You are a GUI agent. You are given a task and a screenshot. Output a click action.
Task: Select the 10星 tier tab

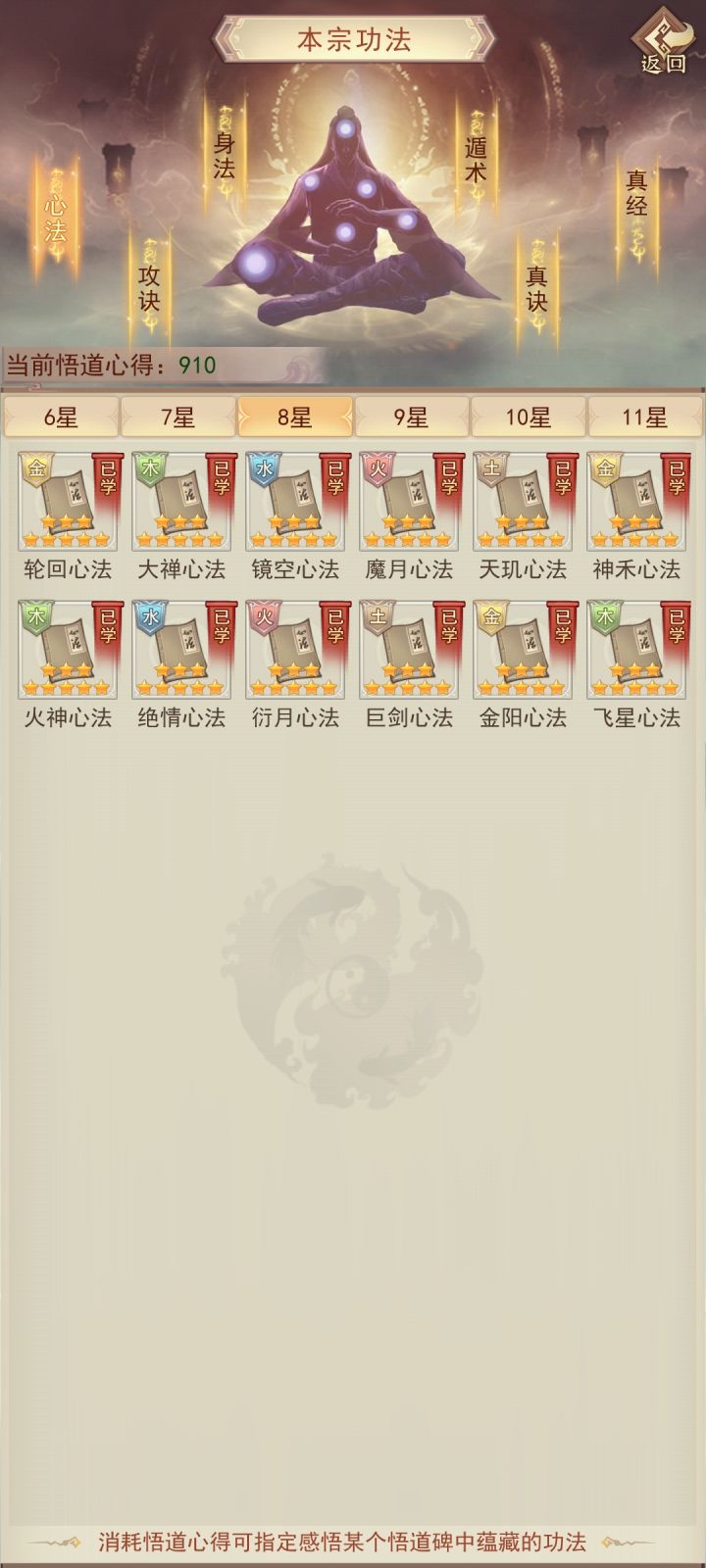pos(526,416)
